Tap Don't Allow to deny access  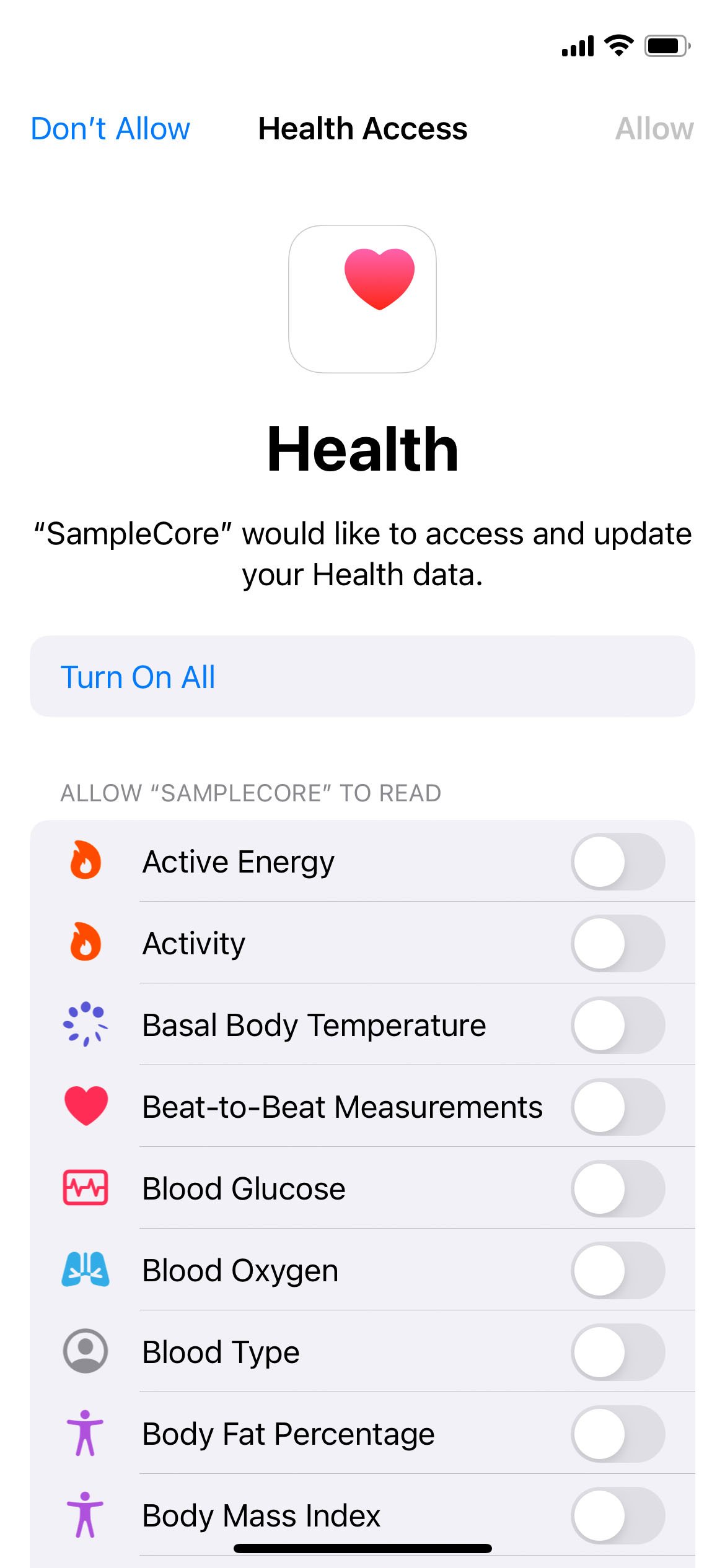click(x=110, y=129)
